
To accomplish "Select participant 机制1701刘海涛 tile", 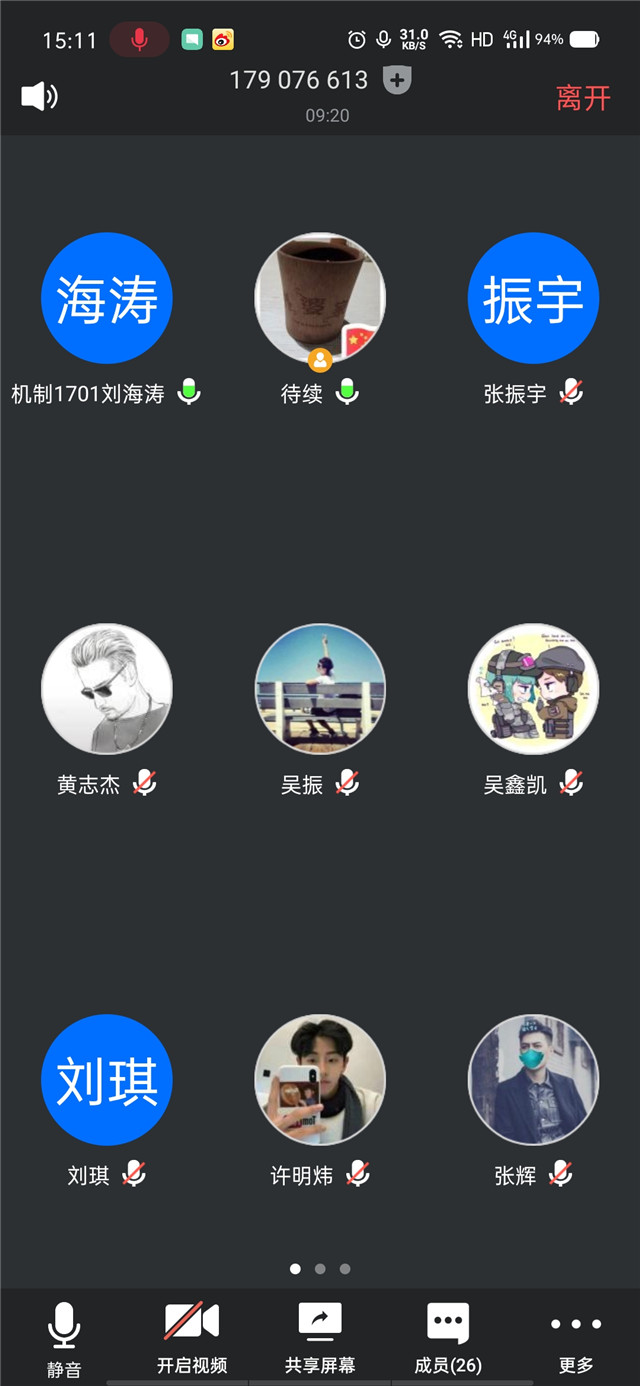I will tap(107, 298).
